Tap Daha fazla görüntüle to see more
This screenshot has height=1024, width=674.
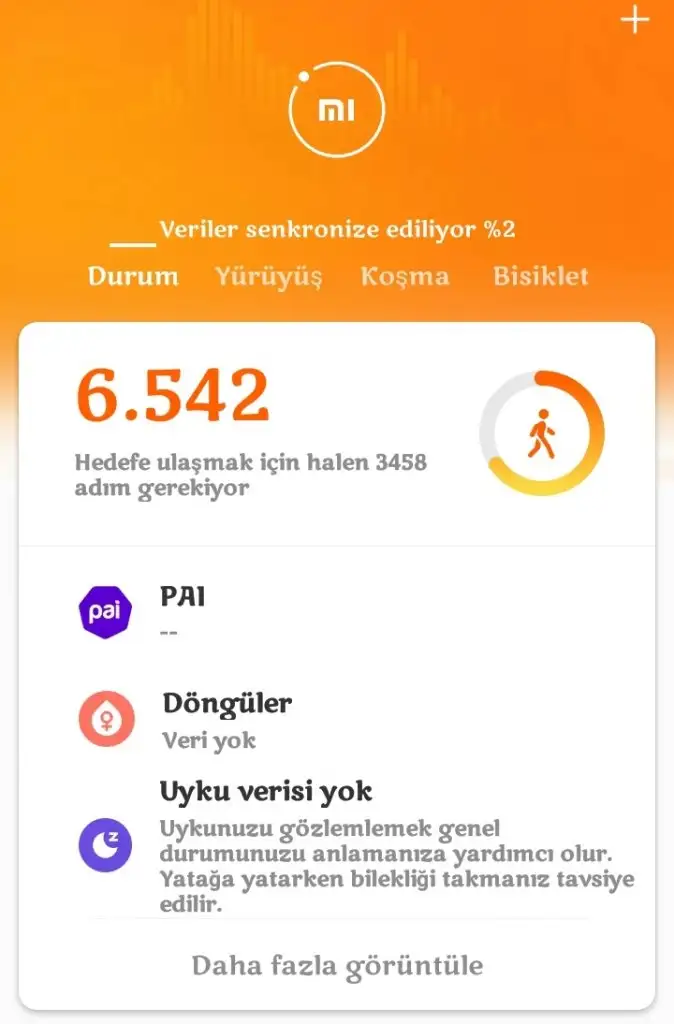click(337, 966)
